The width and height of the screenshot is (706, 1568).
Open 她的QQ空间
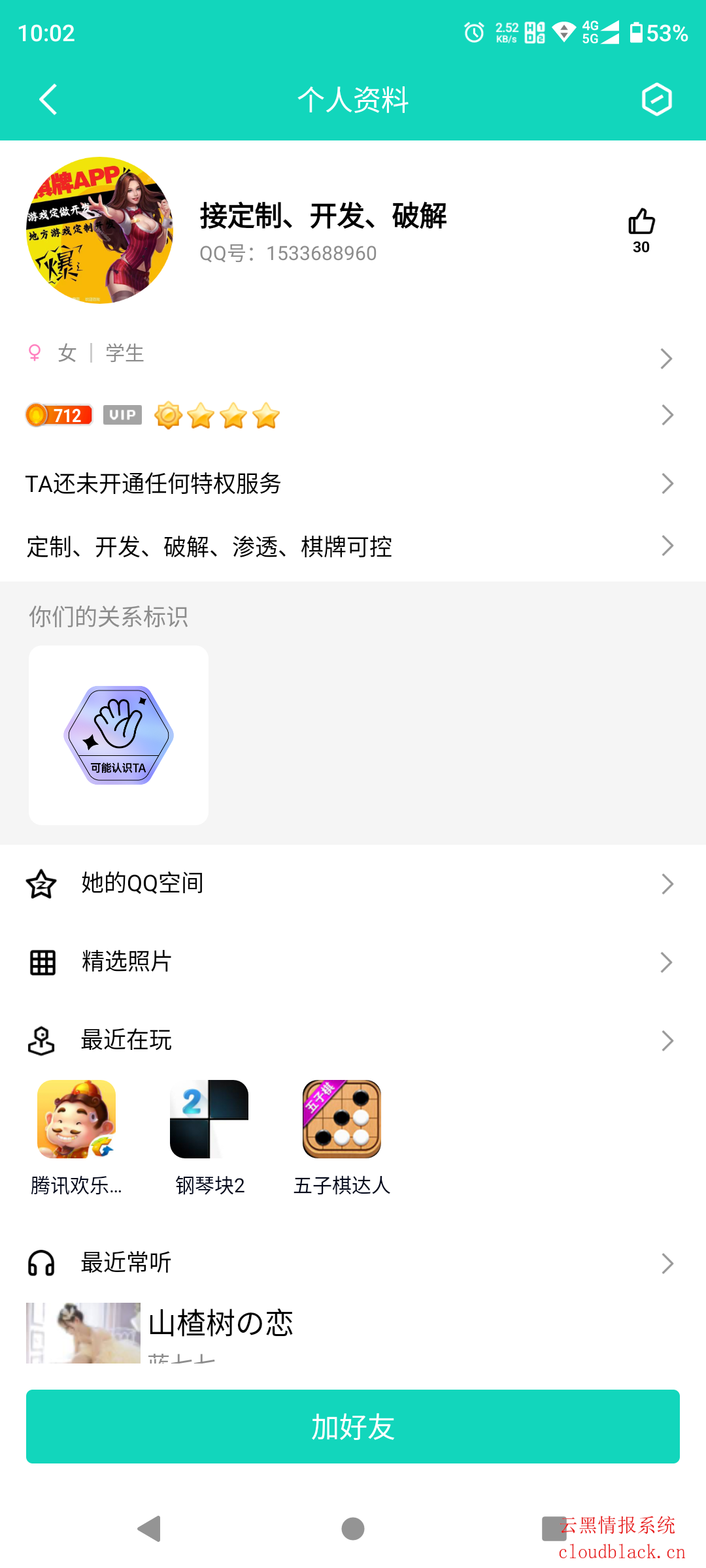click(353, 884)
